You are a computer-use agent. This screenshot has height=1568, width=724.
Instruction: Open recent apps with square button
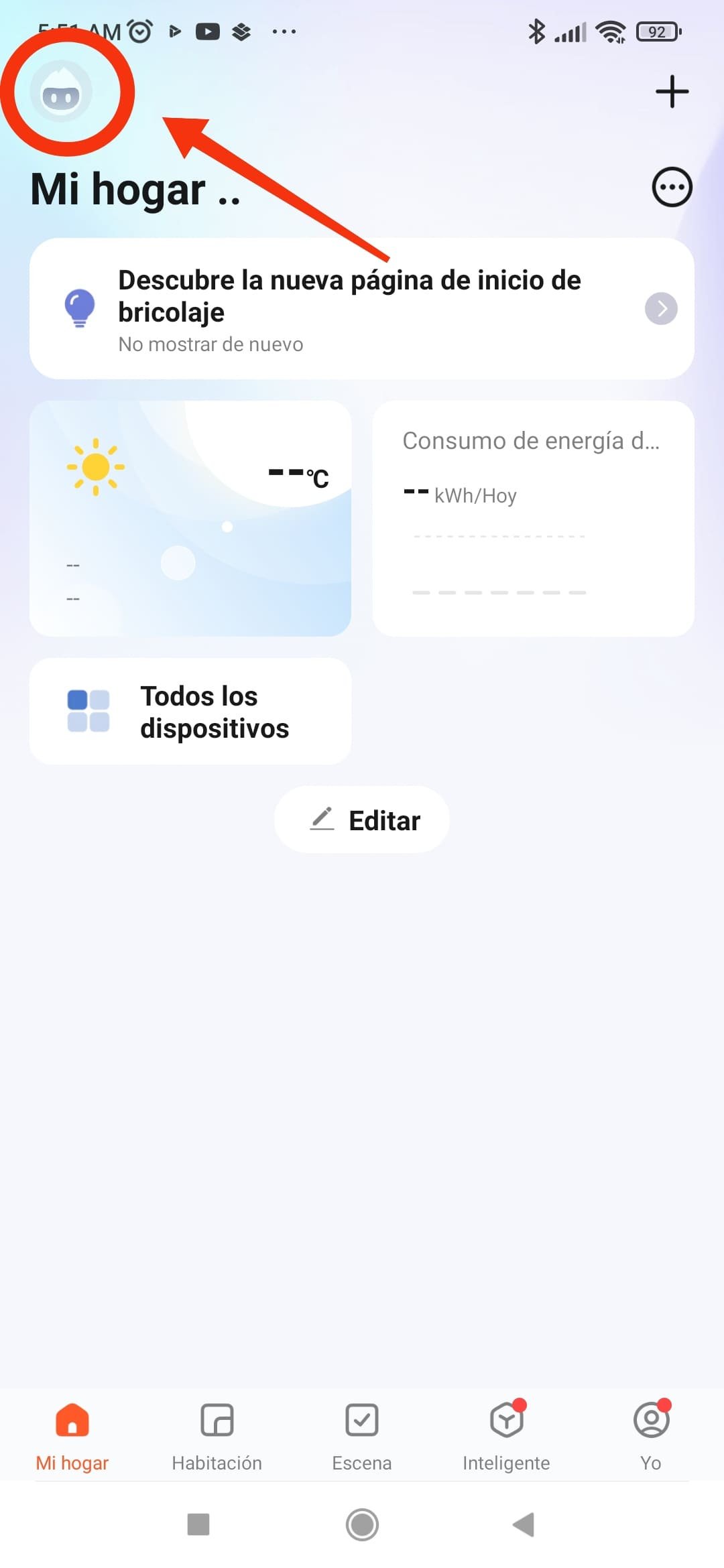point(198,1524)
